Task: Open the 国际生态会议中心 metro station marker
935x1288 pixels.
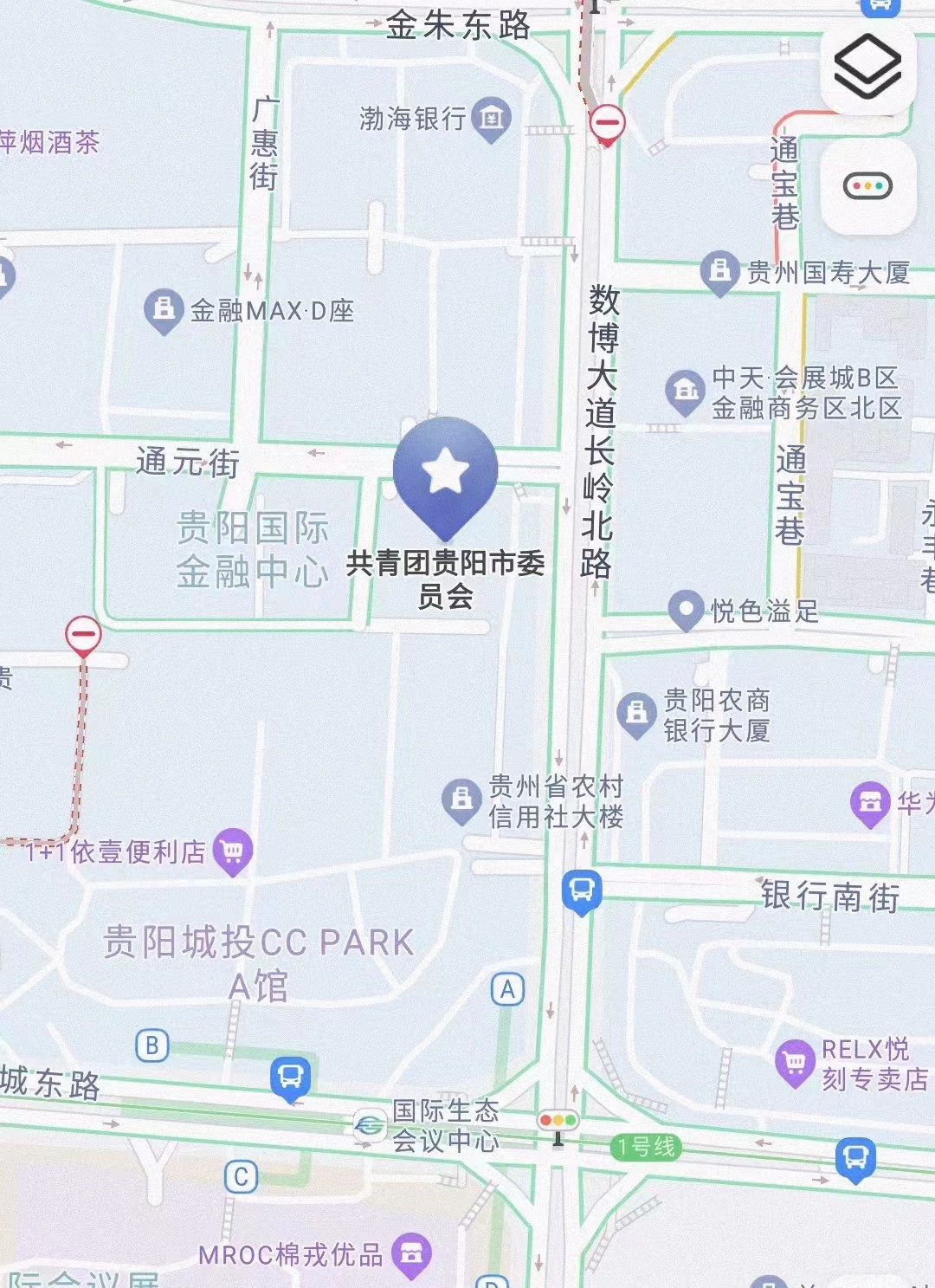Action: click(370, 1125)
